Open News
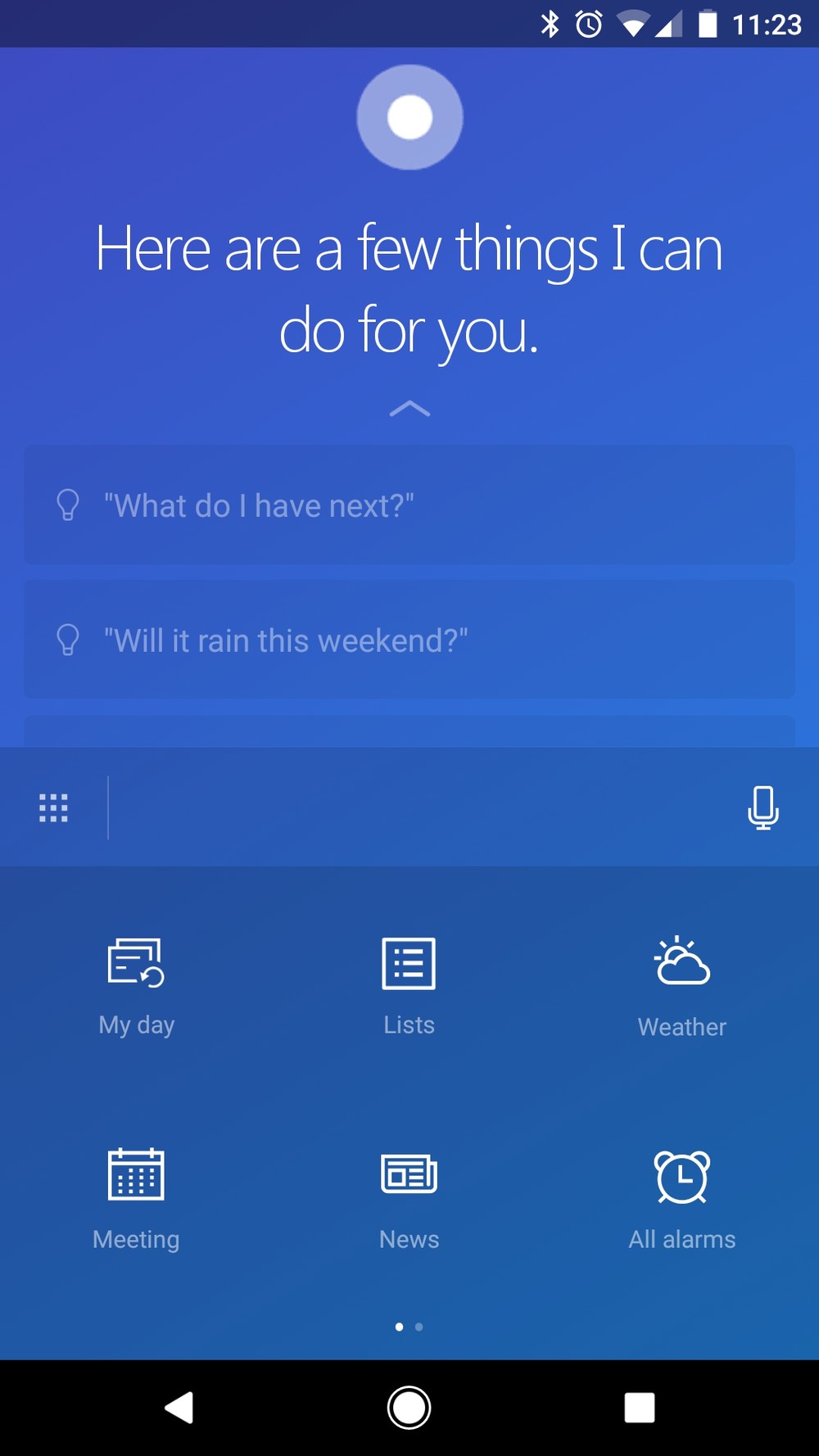 point(409,1200)
